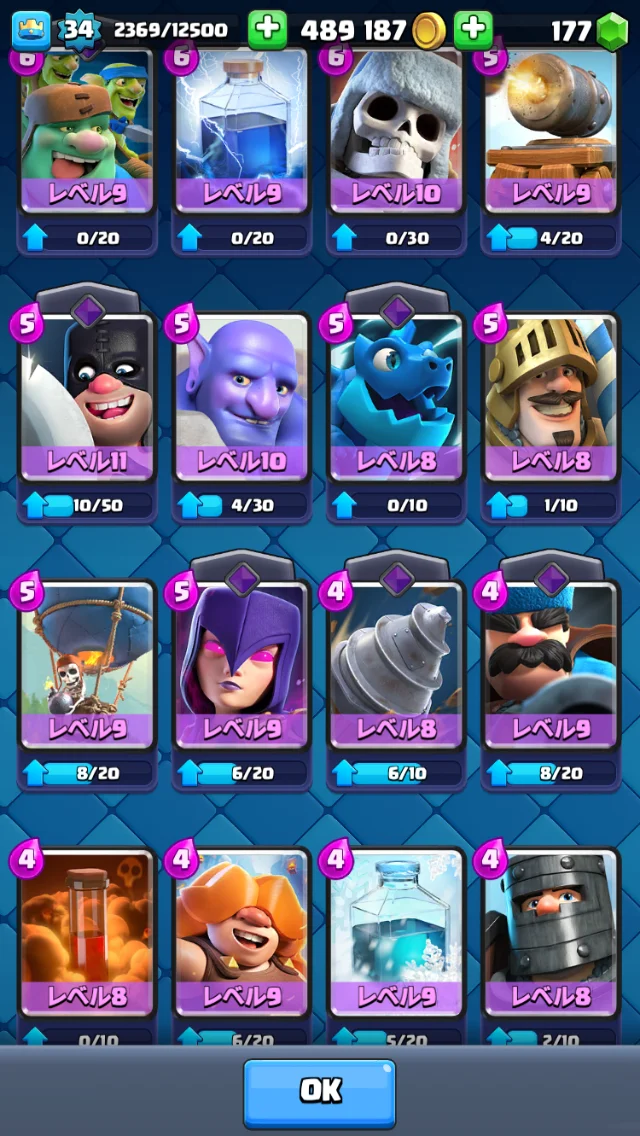
Task: Open the Poison spell card
Action: pos(87,933)
